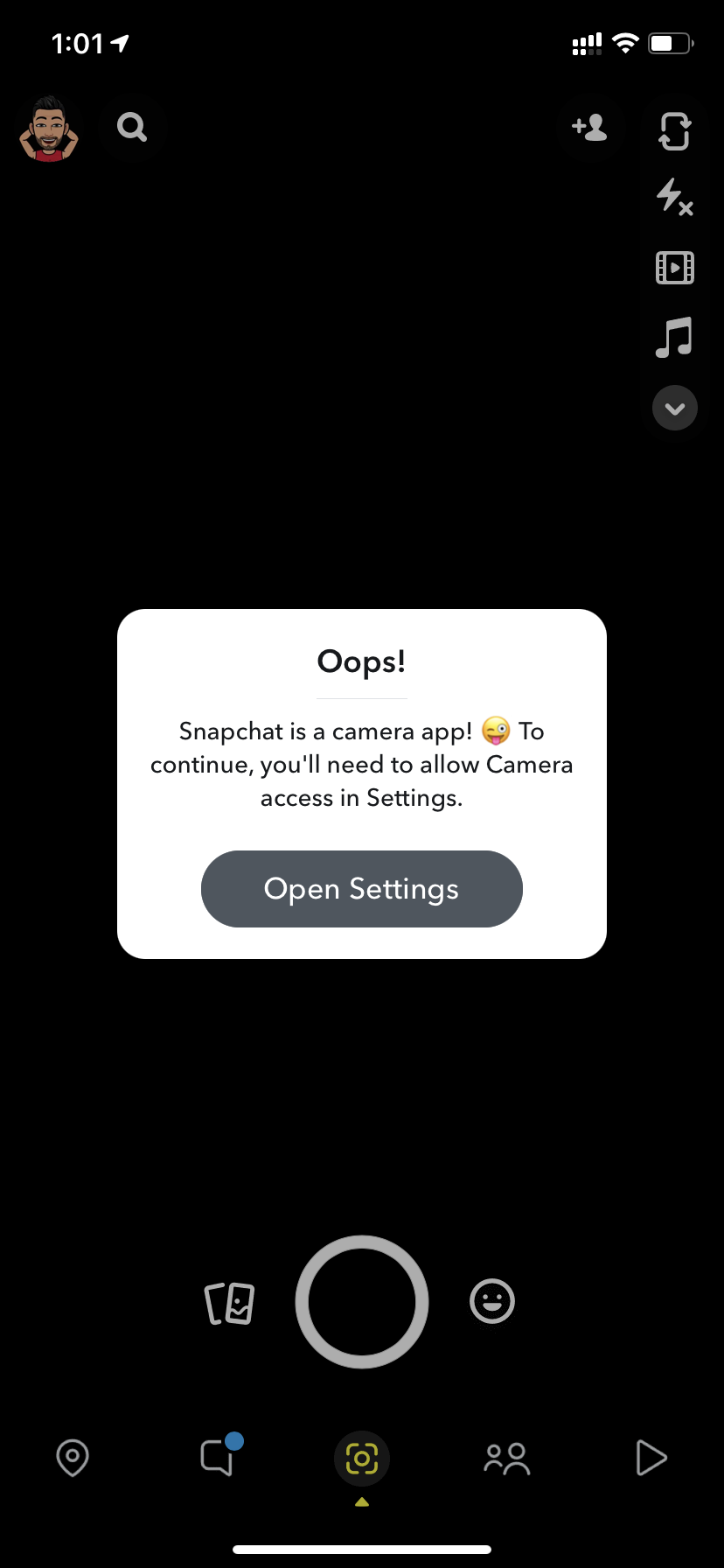Viewport: 724px width, 1568px height.
Task: Switch to the Stories friends tab
Action: (506, 1459)
